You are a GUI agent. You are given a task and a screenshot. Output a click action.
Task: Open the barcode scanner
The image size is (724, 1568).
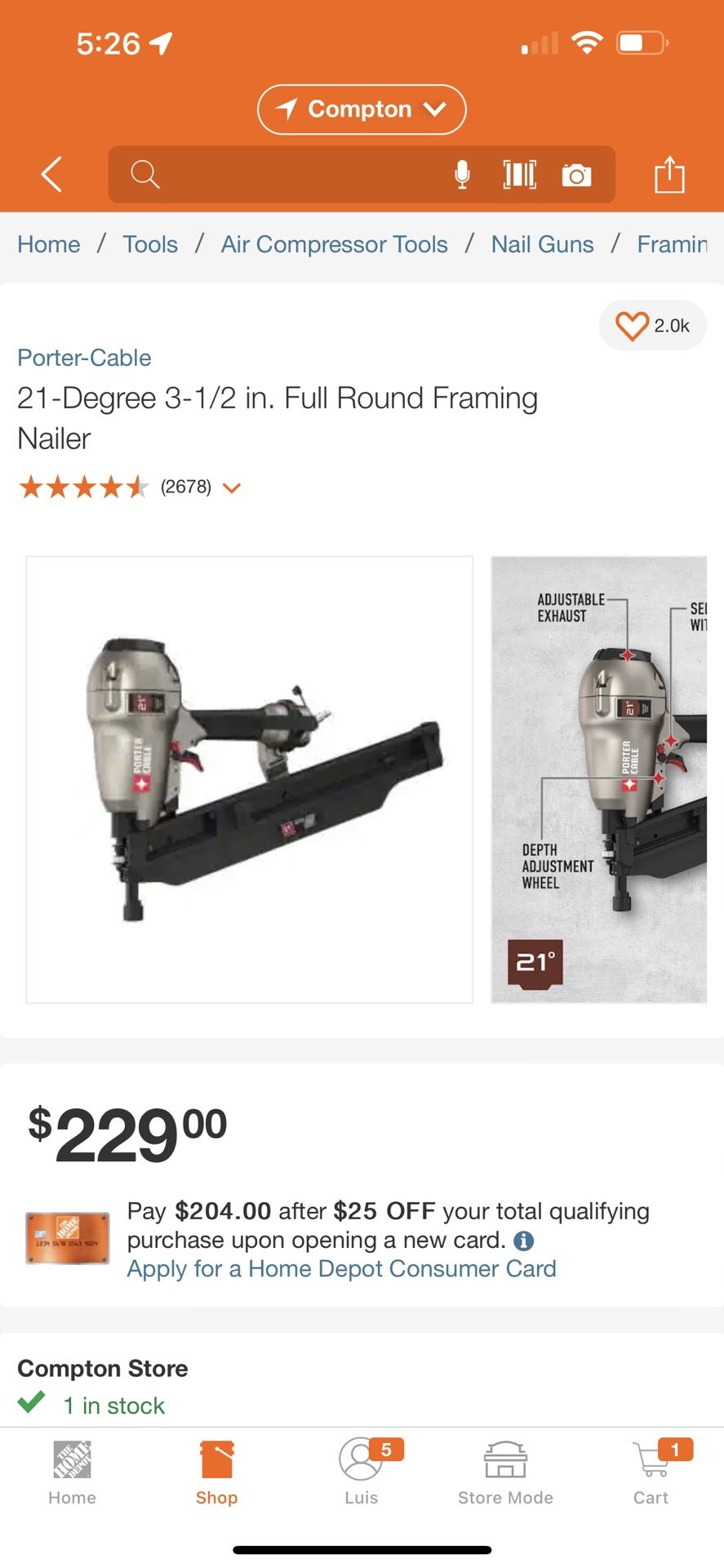(x=520, y=175)
